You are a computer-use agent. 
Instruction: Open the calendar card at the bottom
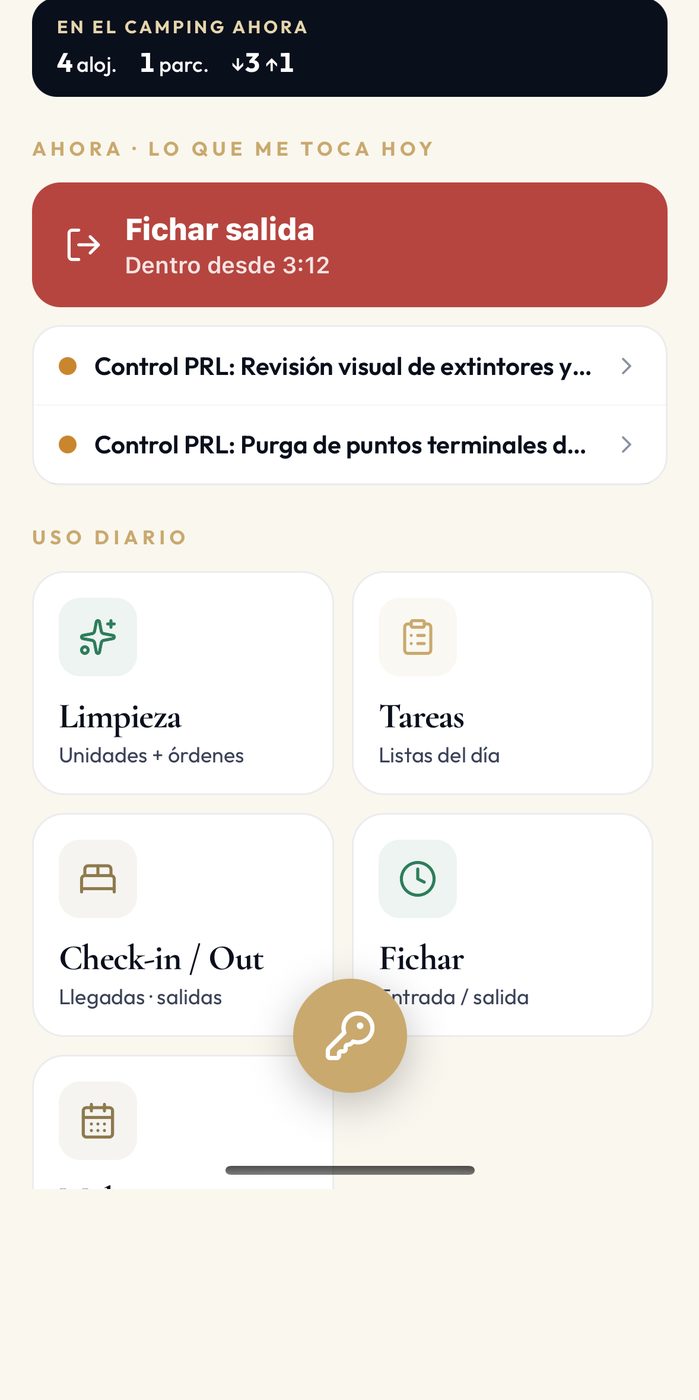point(183,1122)
